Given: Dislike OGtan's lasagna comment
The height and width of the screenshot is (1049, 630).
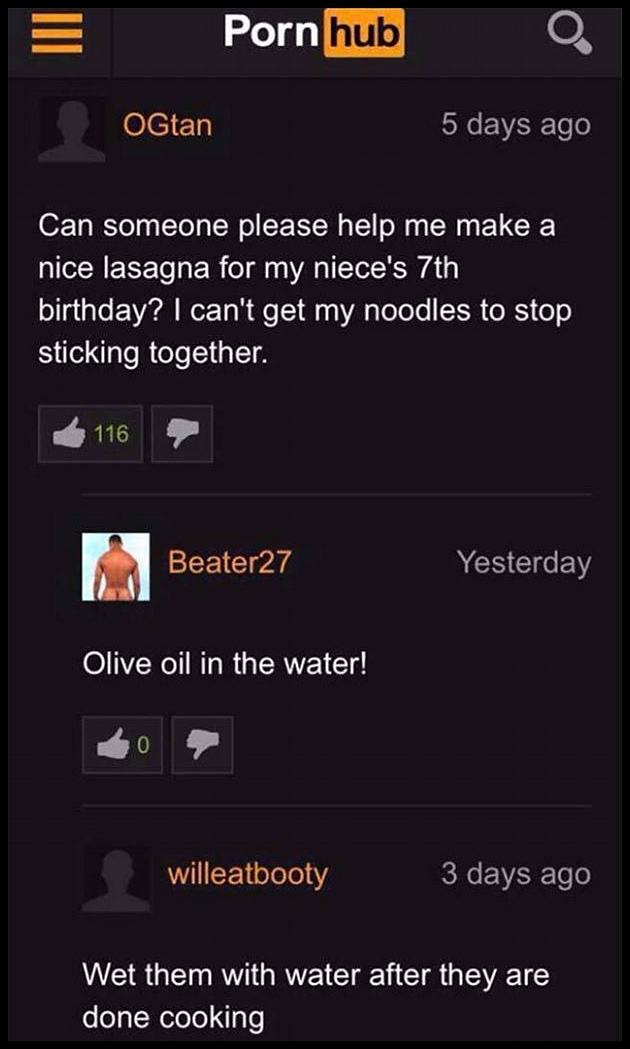Looking at the screenshot, I should (x=182, y=433).
